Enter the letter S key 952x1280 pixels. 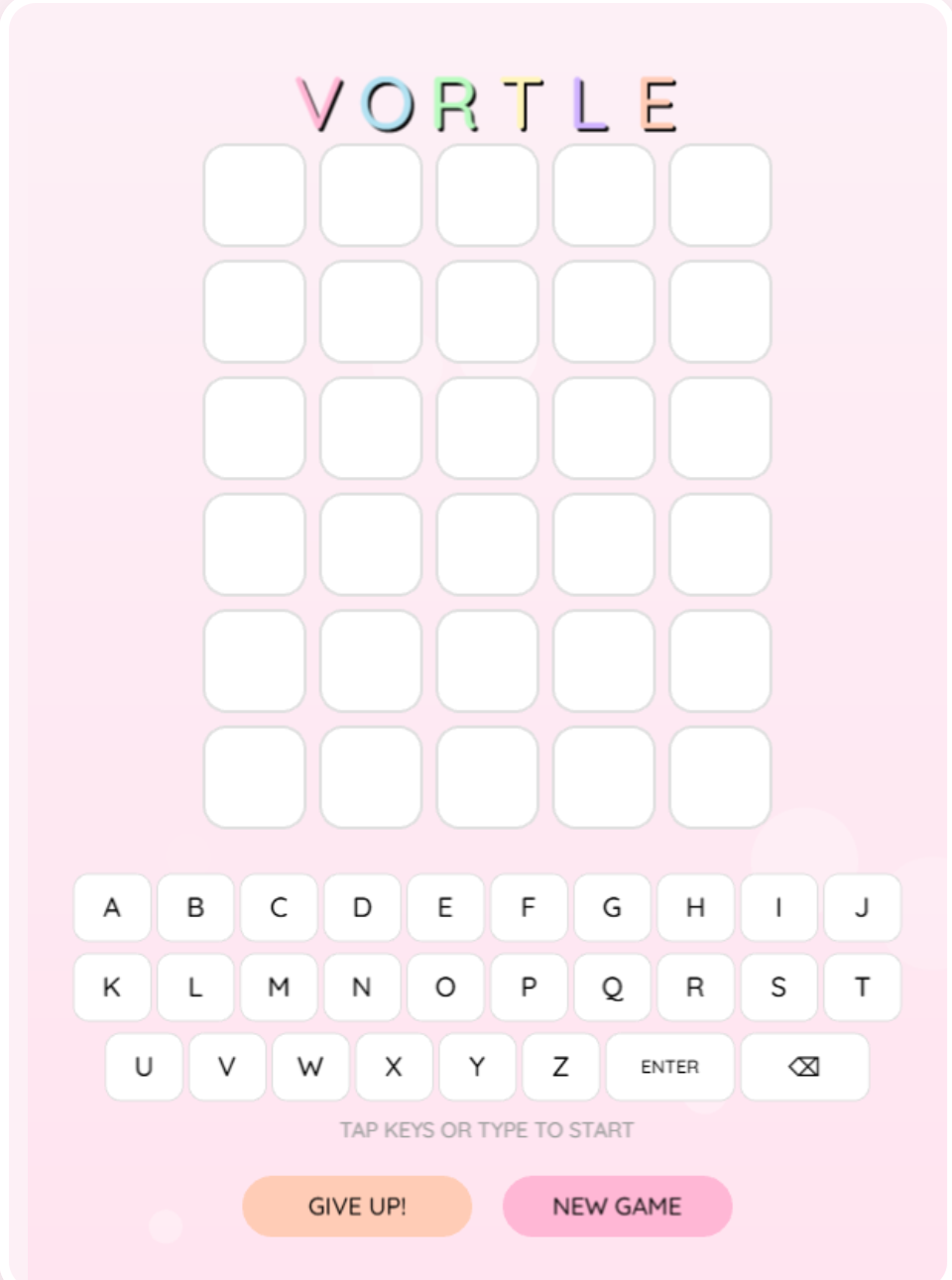click(778, 988)
